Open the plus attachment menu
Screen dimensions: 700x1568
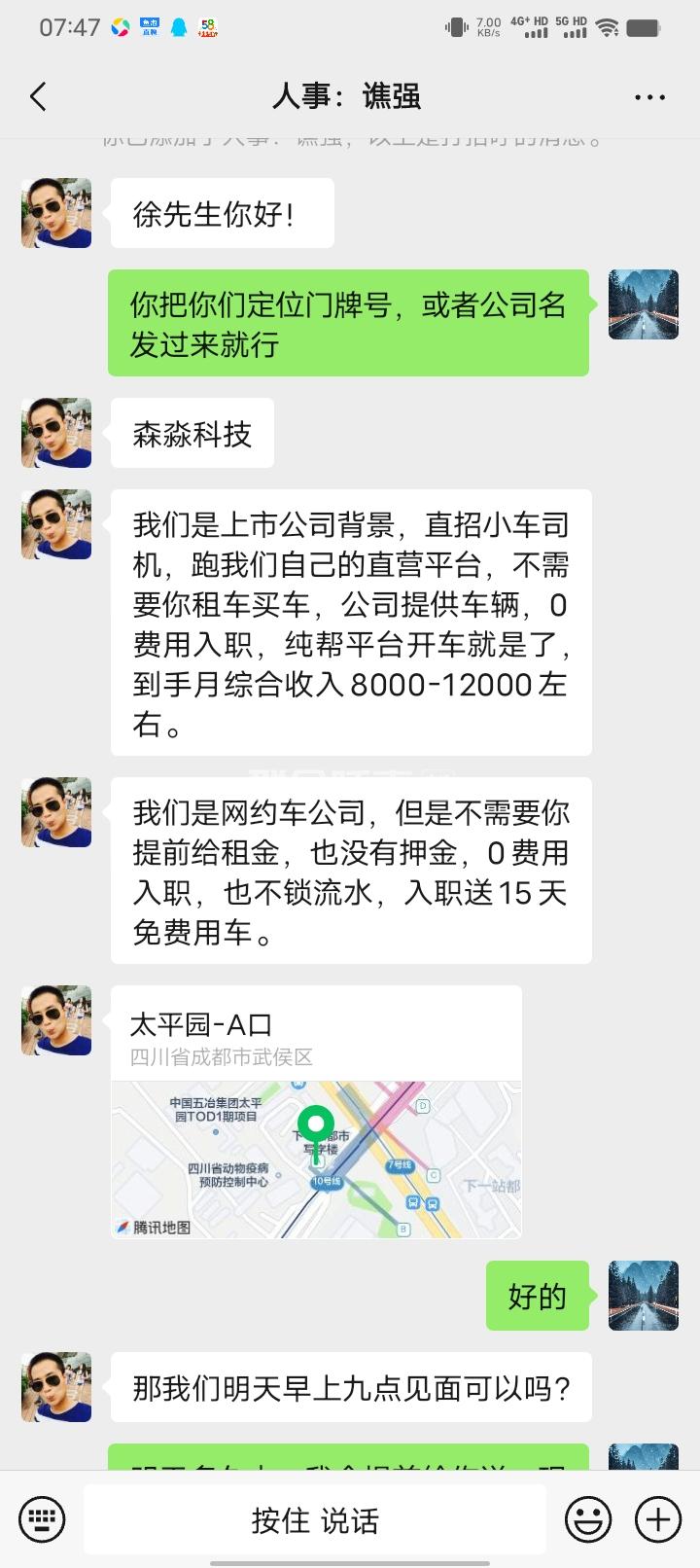(x=658, y=1518)
